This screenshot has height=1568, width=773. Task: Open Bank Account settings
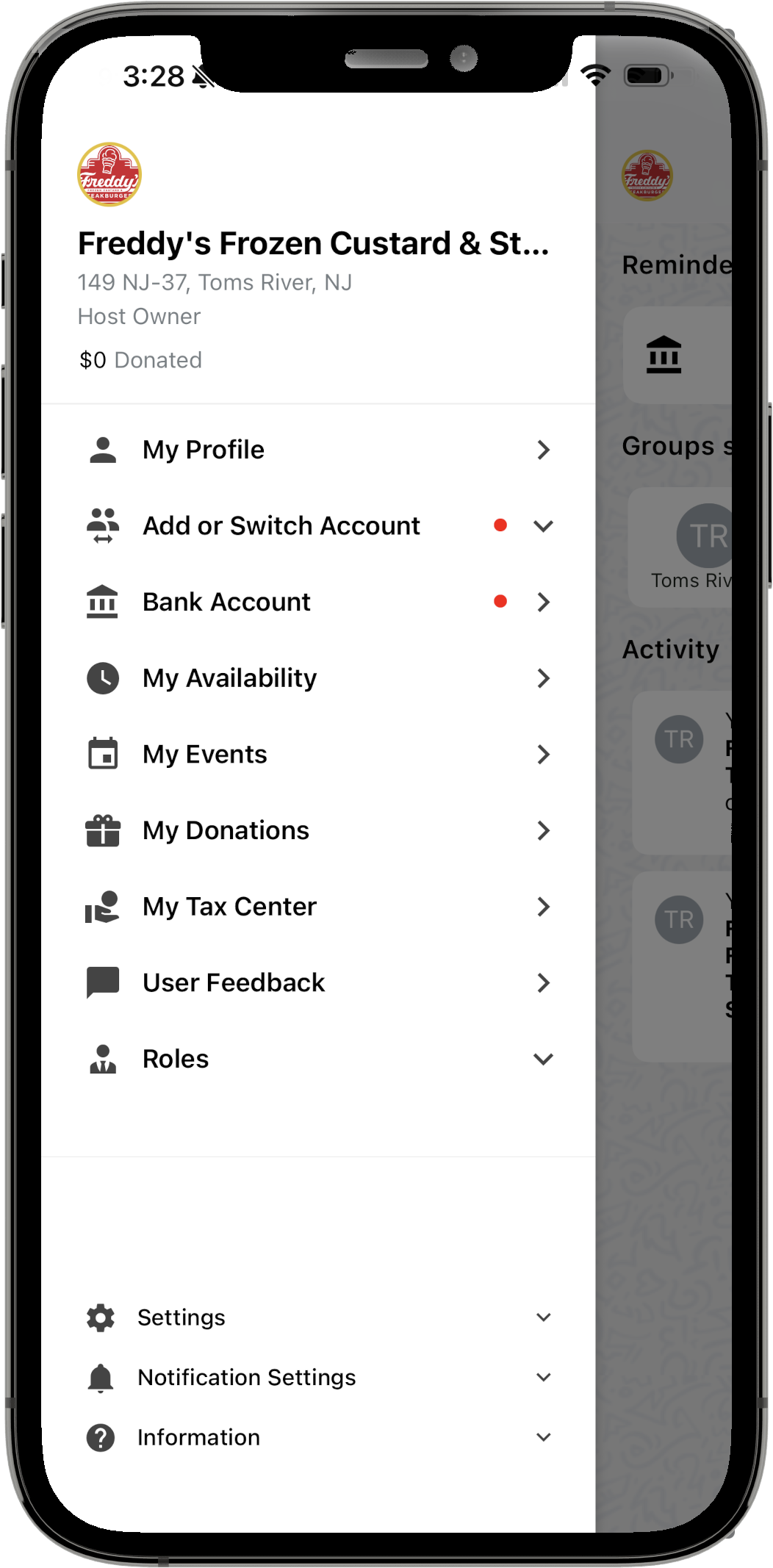coord(226,602)
